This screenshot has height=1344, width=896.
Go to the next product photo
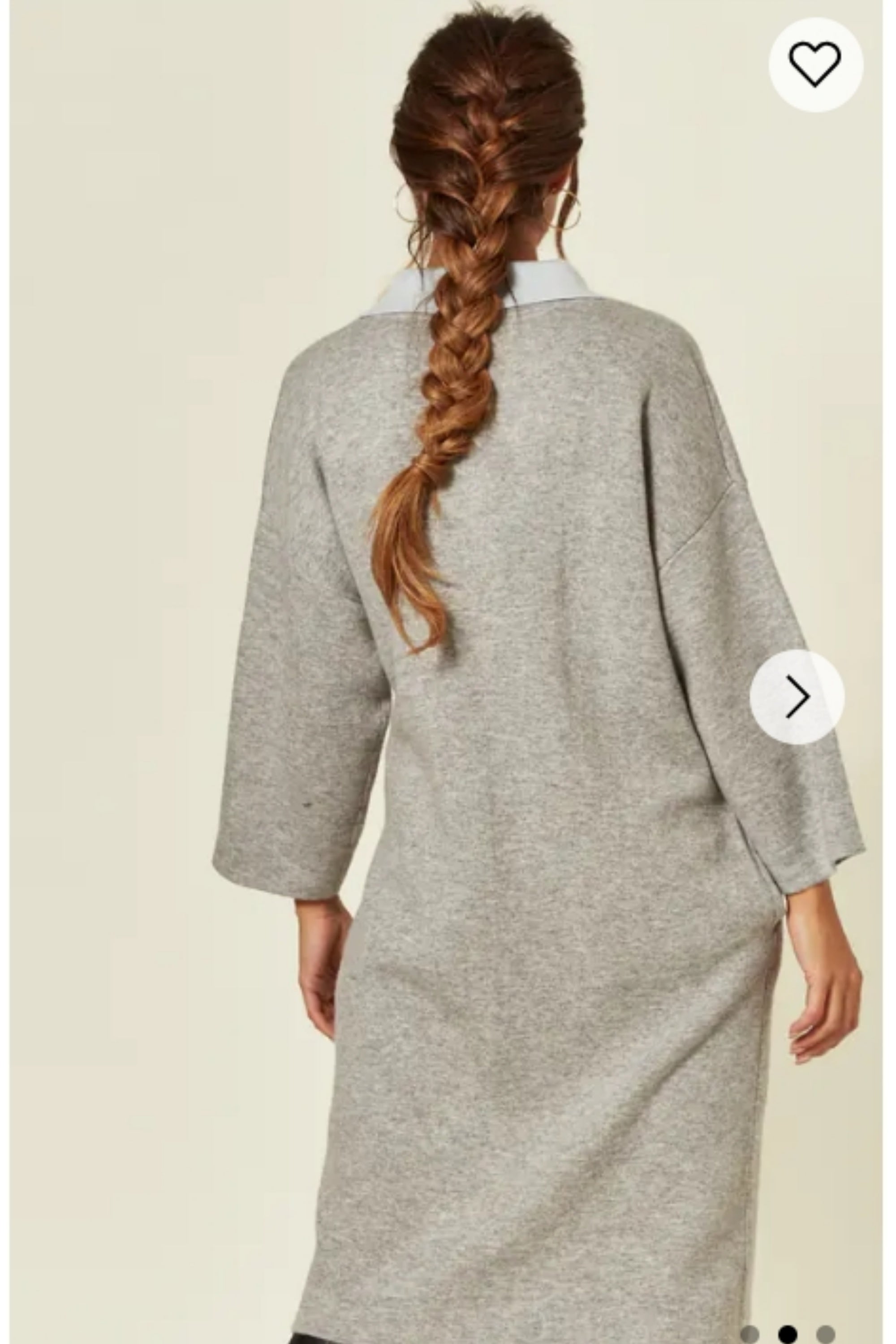click(x=797, y=697)
